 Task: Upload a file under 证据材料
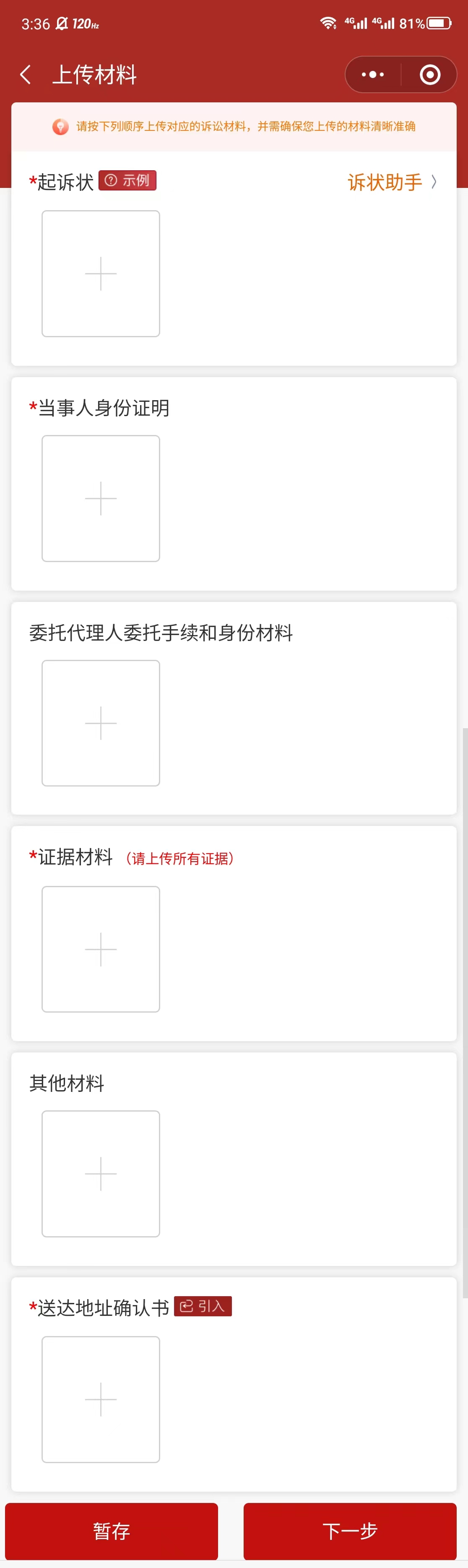pyautogui.click(x=101, y=949)
